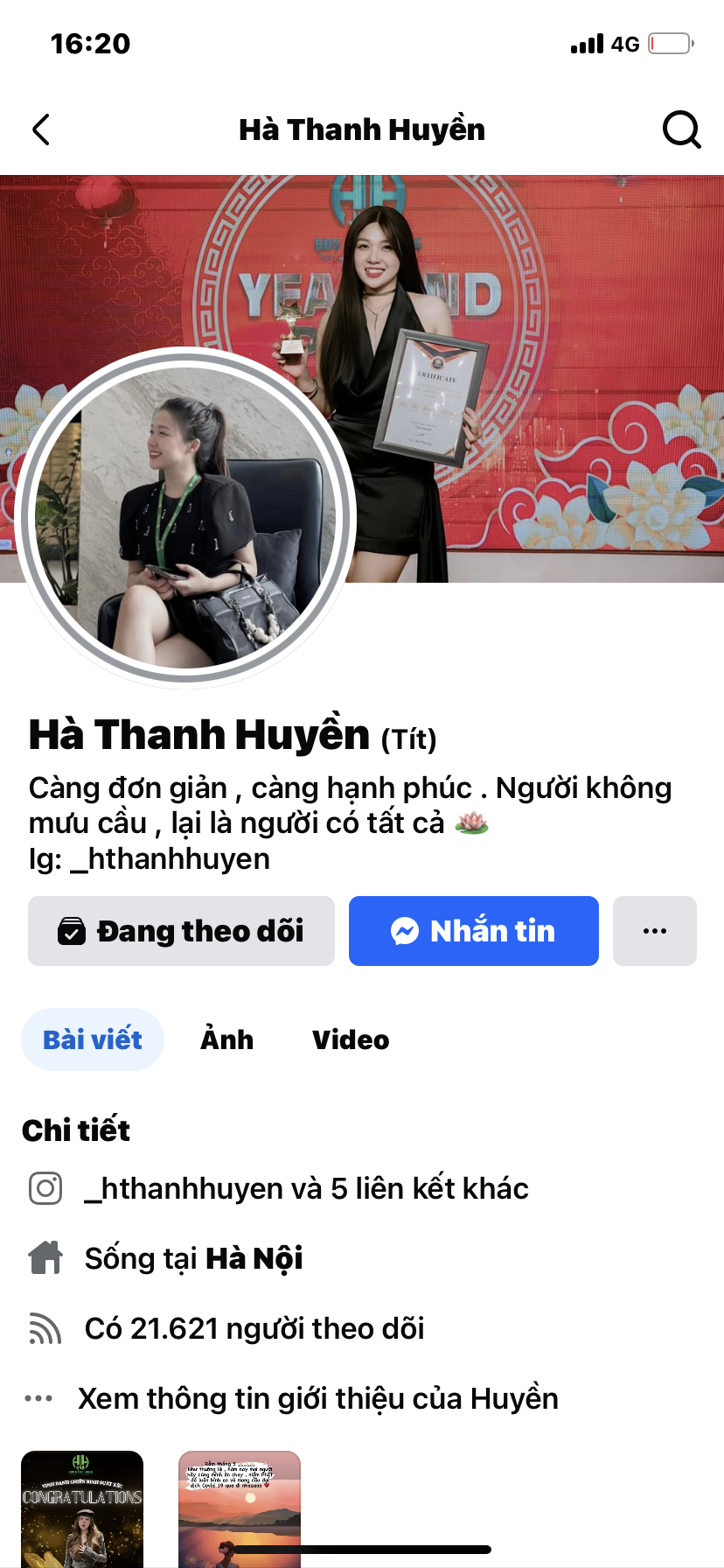Open Xem thông tin giới thiệu của Huyền
This screenshot has width=724, height=1568.
pos(317,1398)
